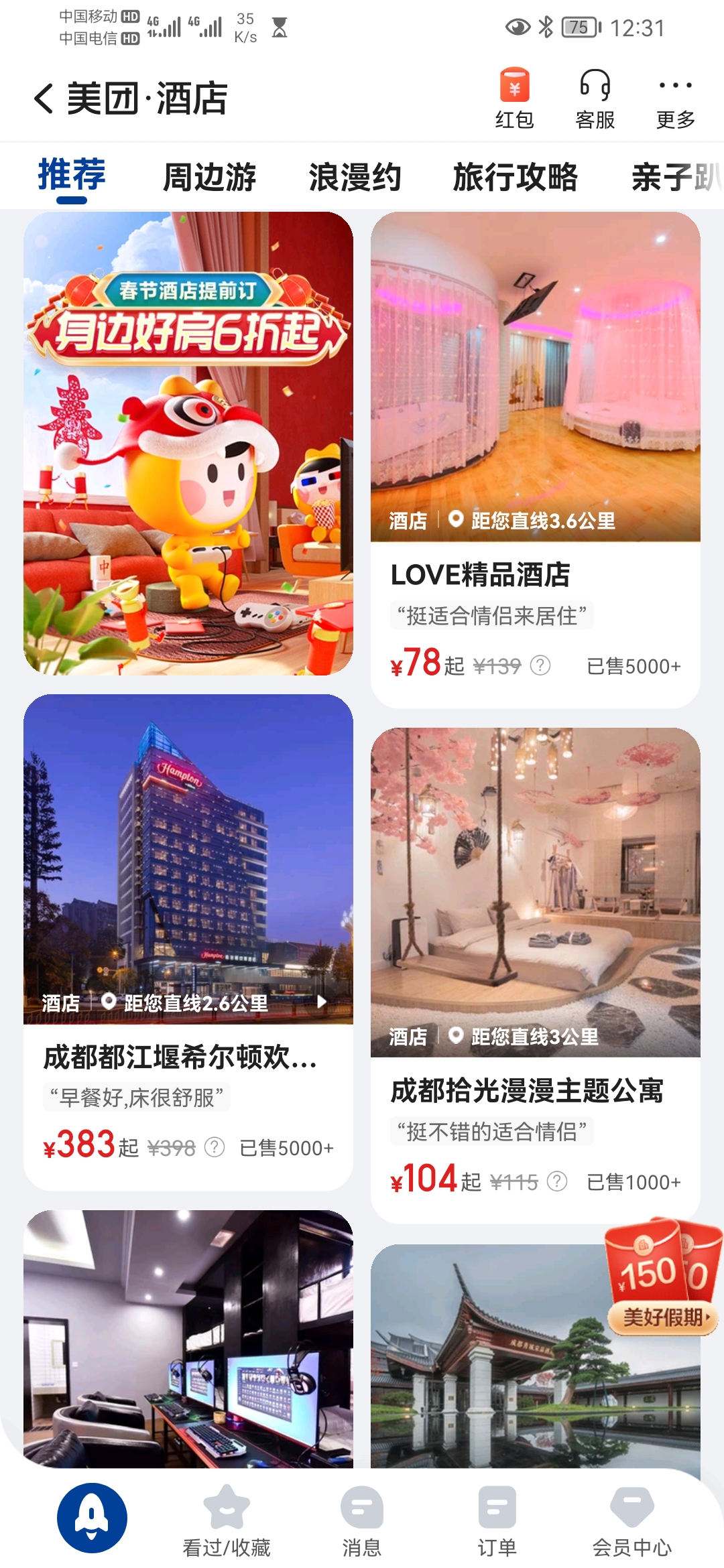Switch to the 周边游 tab
Viewport: 724px width, 1568px height.
209,178
